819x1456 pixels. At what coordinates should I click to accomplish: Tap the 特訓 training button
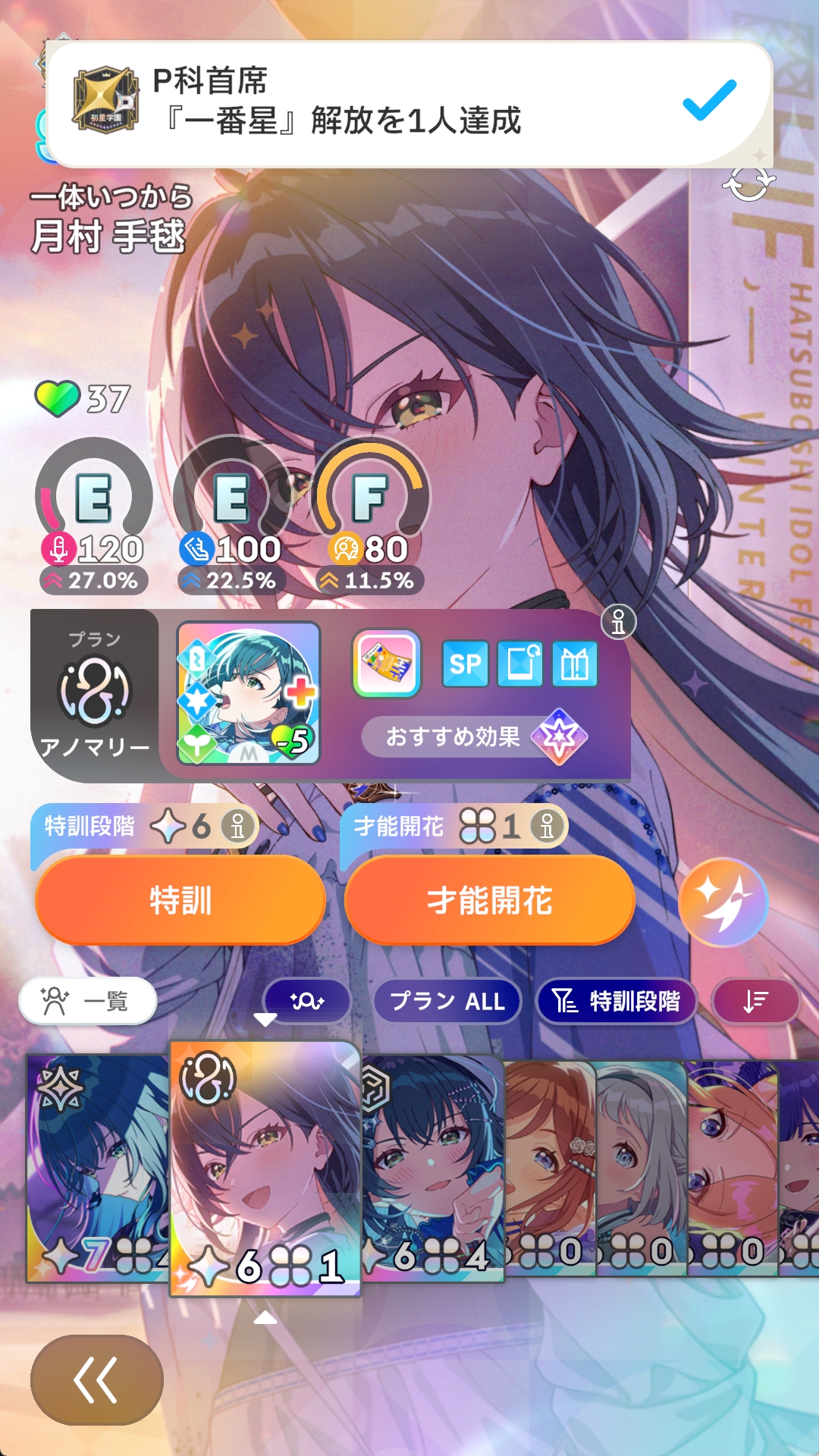point(180,900)
